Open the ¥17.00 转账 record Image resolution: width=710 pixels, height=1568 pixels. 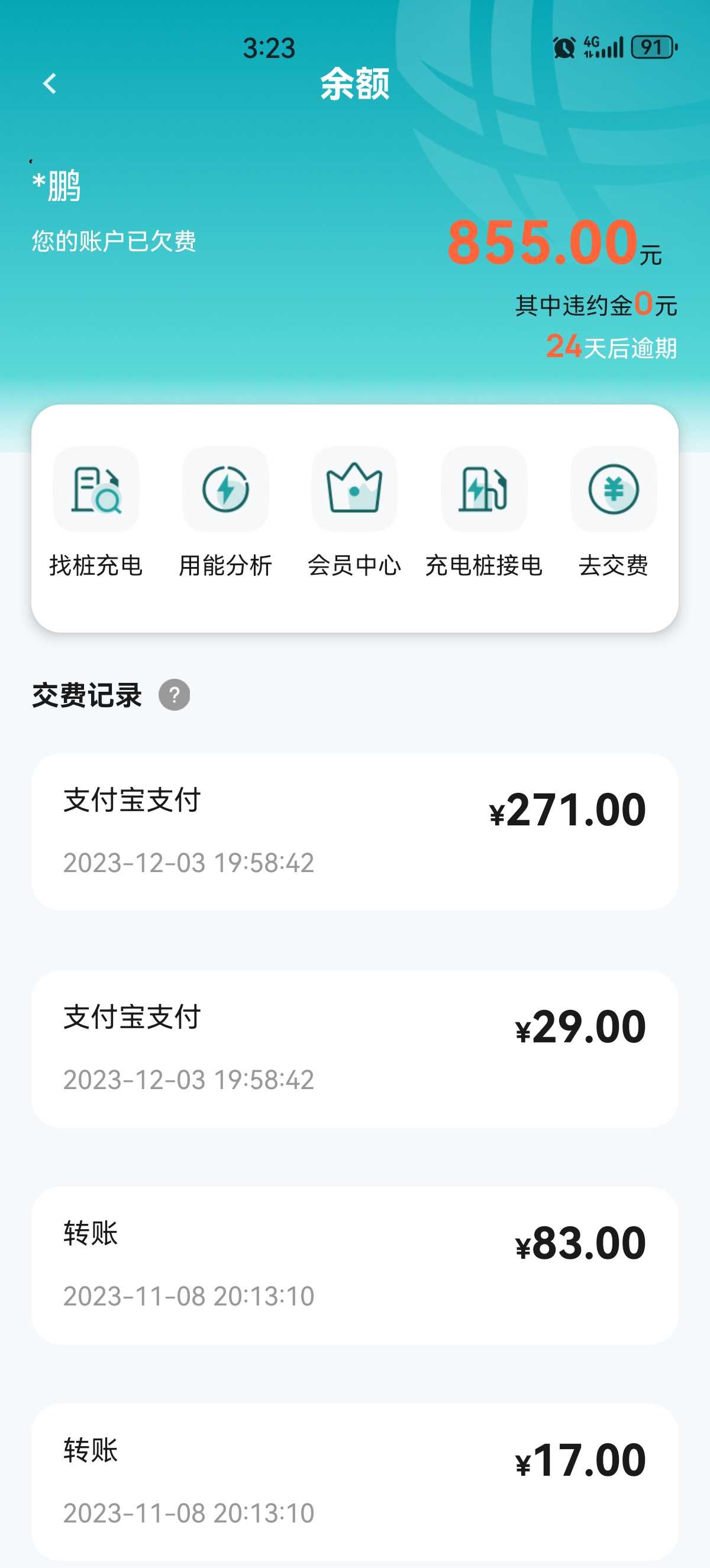[355, 1482]
